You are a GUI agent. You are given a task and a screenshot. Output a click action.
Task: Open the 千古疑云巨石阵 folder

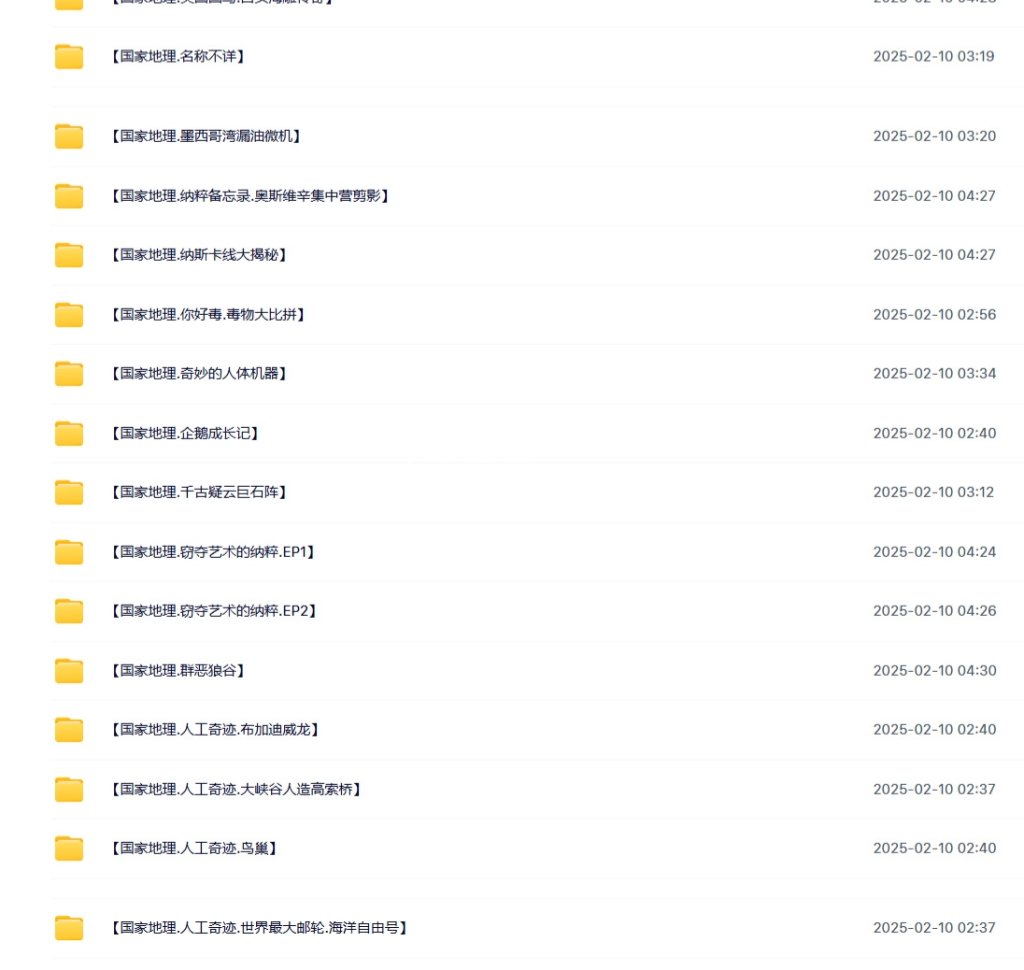(198, 492)
